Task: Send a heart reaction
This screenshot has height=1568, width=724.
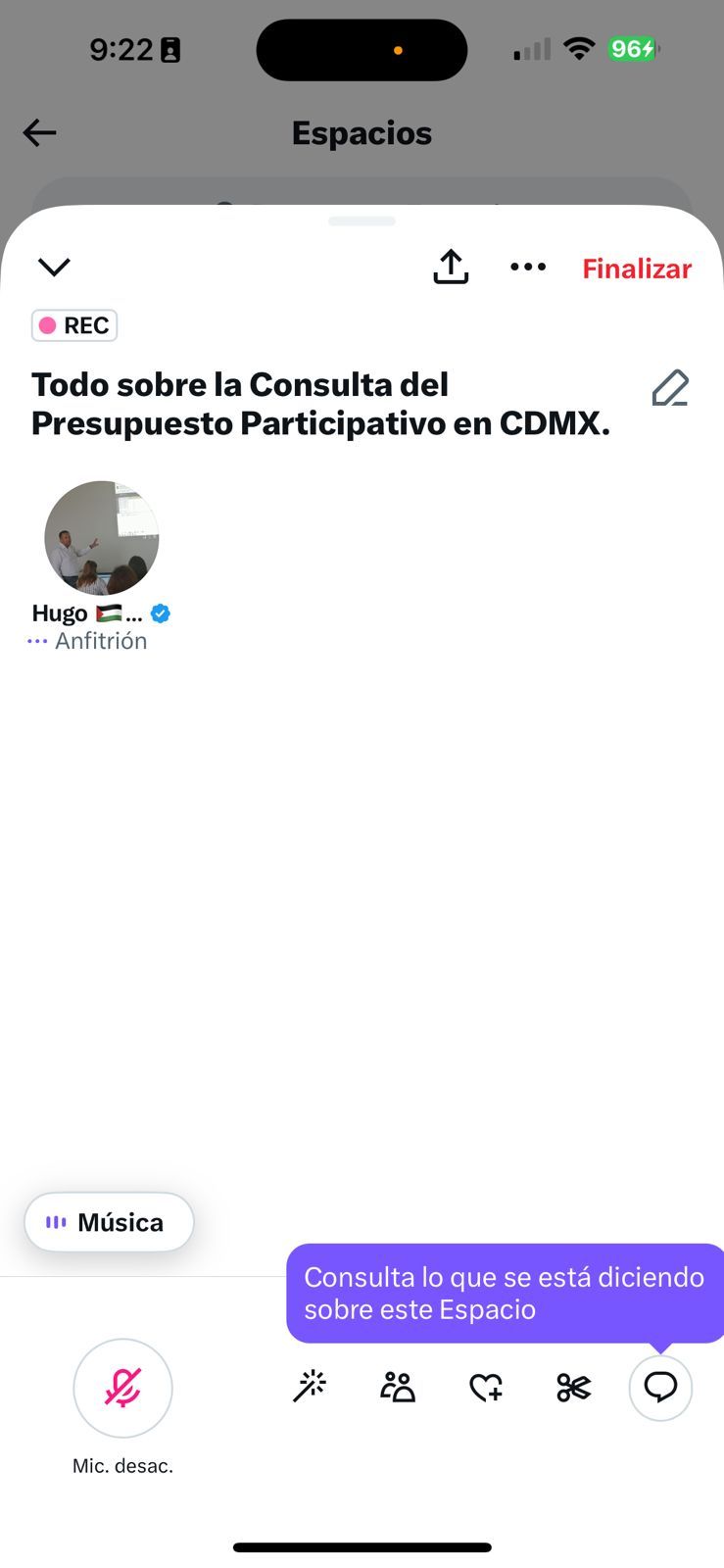Action: point(486,1387)
